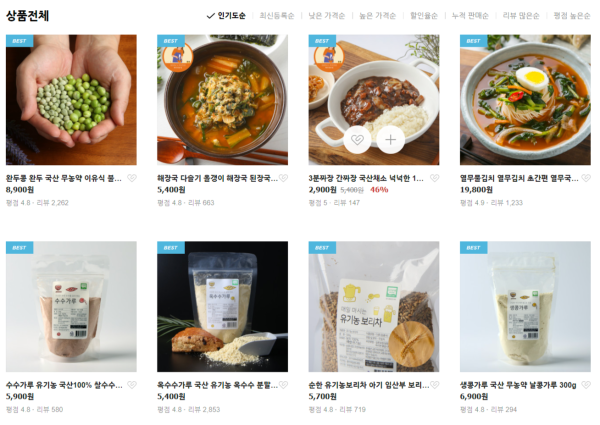This screenshot has width=600, height=425.
Task: Sort by 평점 높은순
Action: pos(573,16)
